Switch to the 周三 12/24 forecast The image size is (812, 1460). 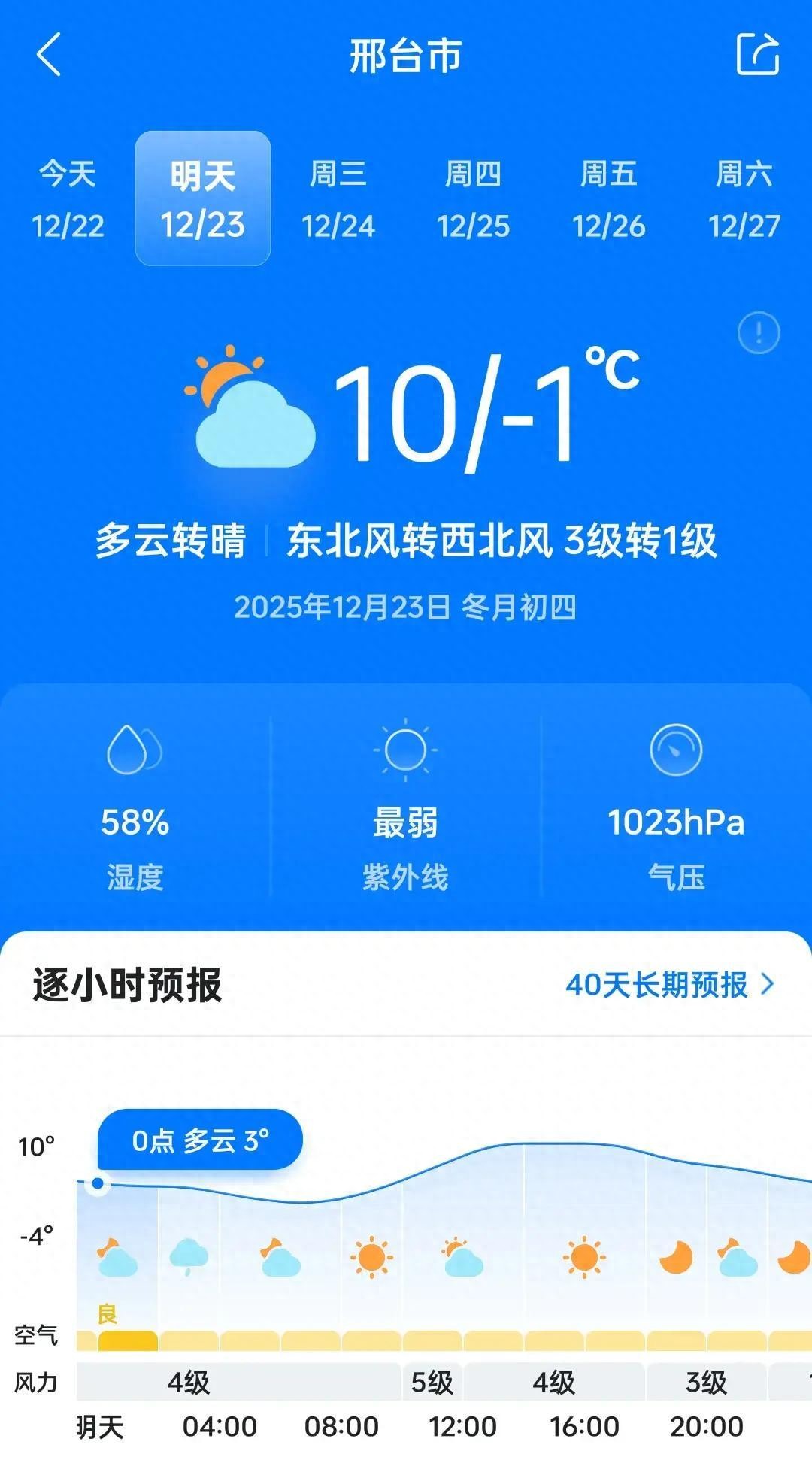coord(338,197)
